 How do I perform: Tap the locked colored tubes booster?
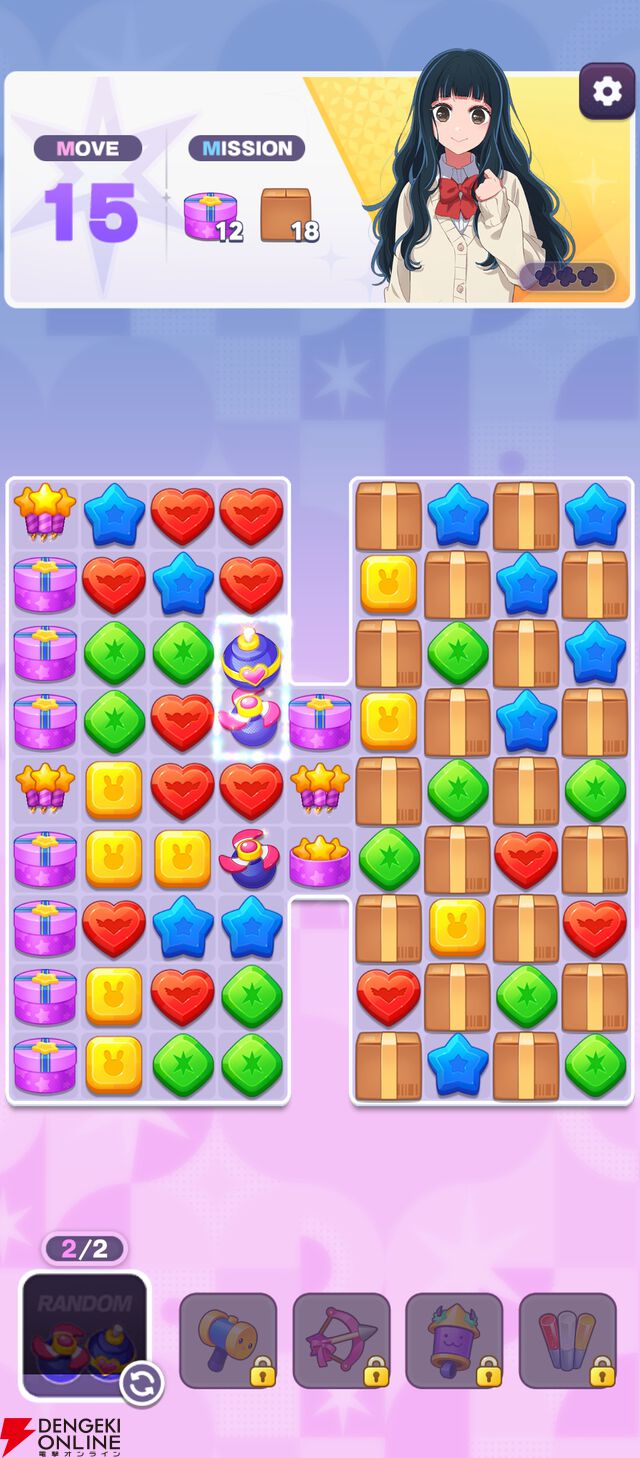(567, 1340)
